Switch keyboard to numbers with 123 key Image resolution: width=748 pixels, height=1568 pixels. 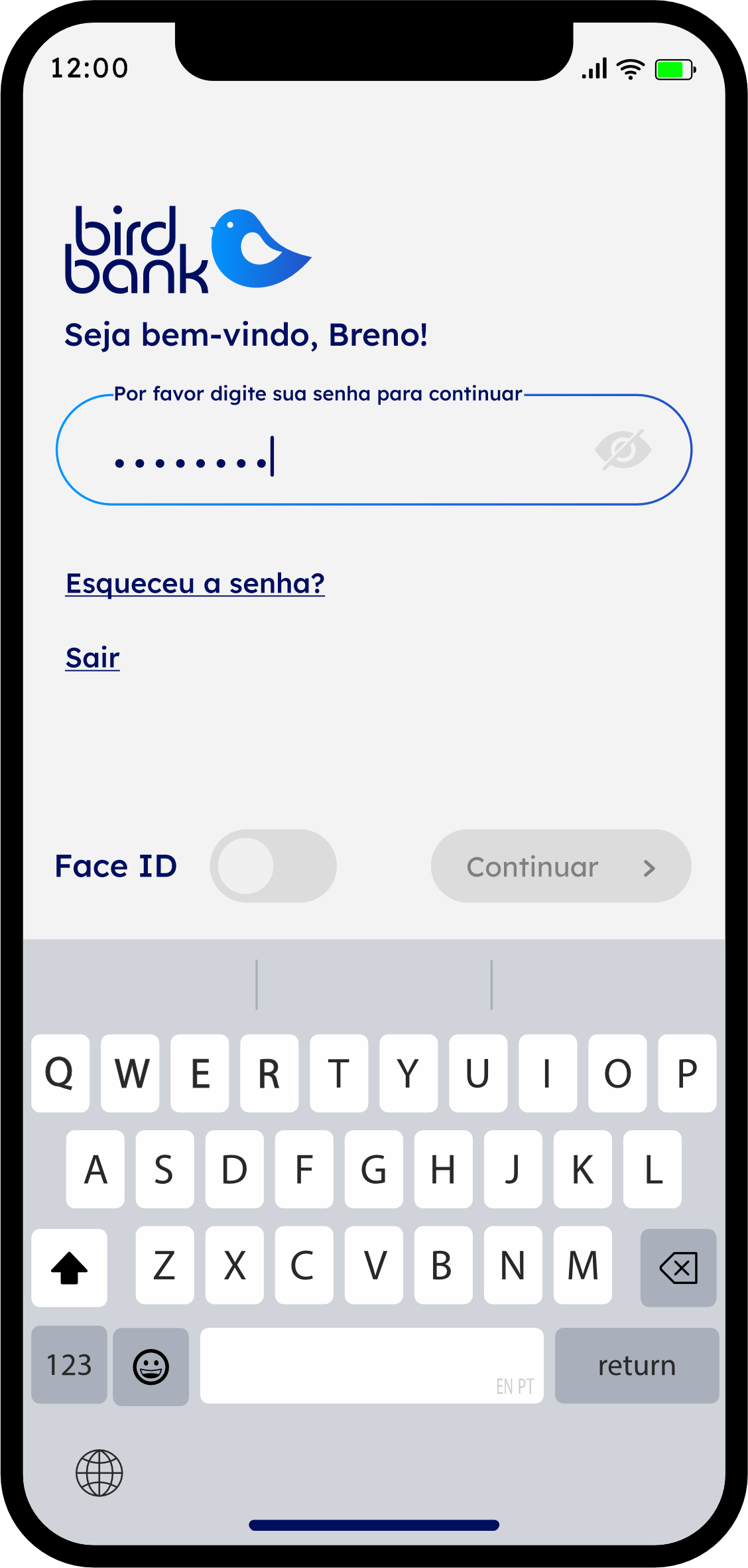69,1366
